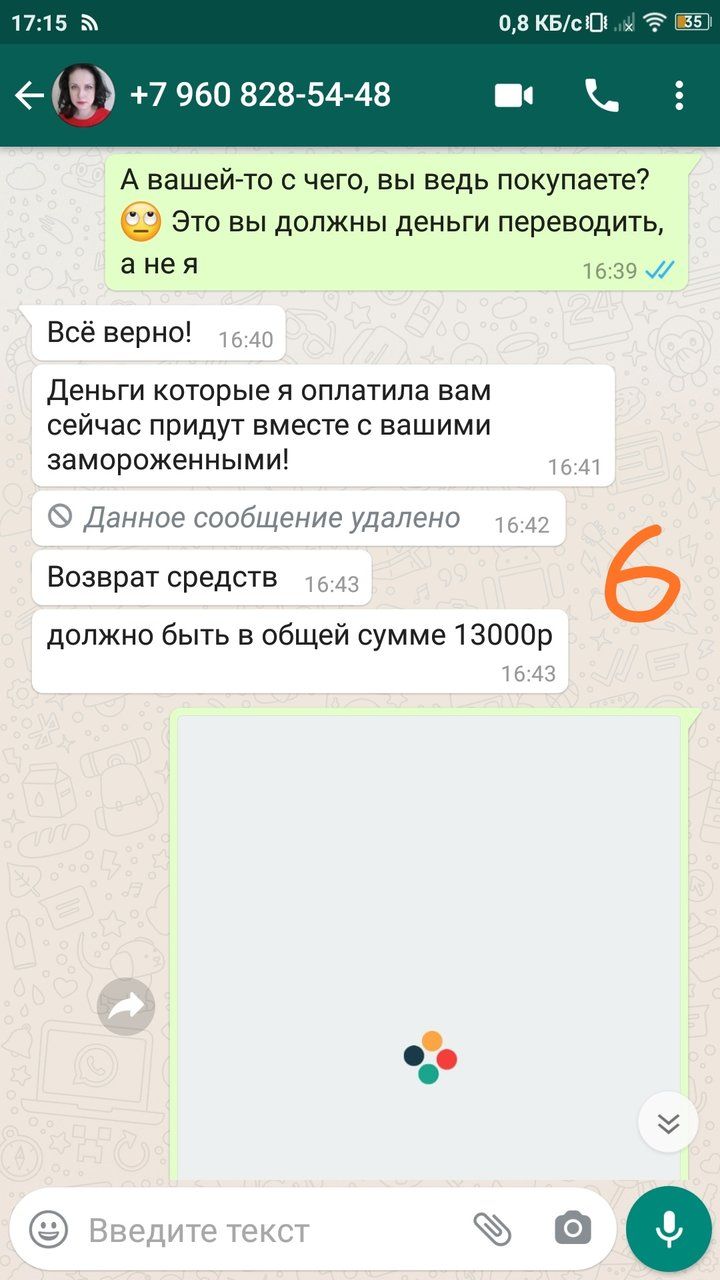Image resolution: width=720 pixels, height=1280 pixels.
Task: Go back to the chat list
Action: pyautogui.click(x=29, y=96)
